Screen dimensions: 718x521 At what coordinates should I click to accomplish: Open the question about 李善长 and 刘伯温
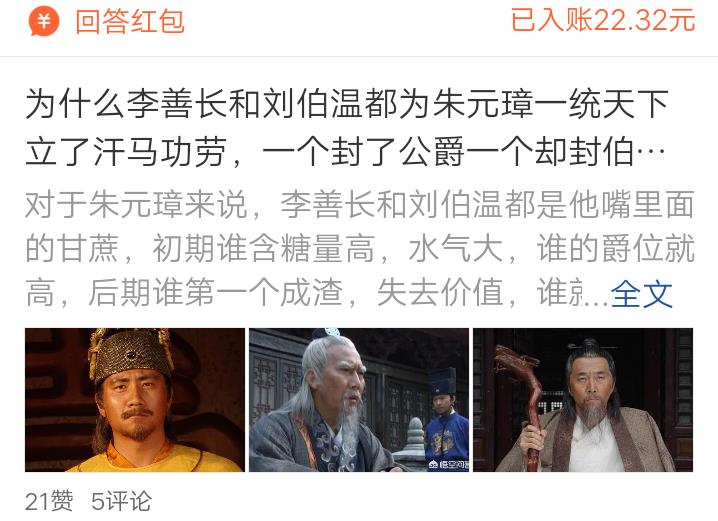346,128
